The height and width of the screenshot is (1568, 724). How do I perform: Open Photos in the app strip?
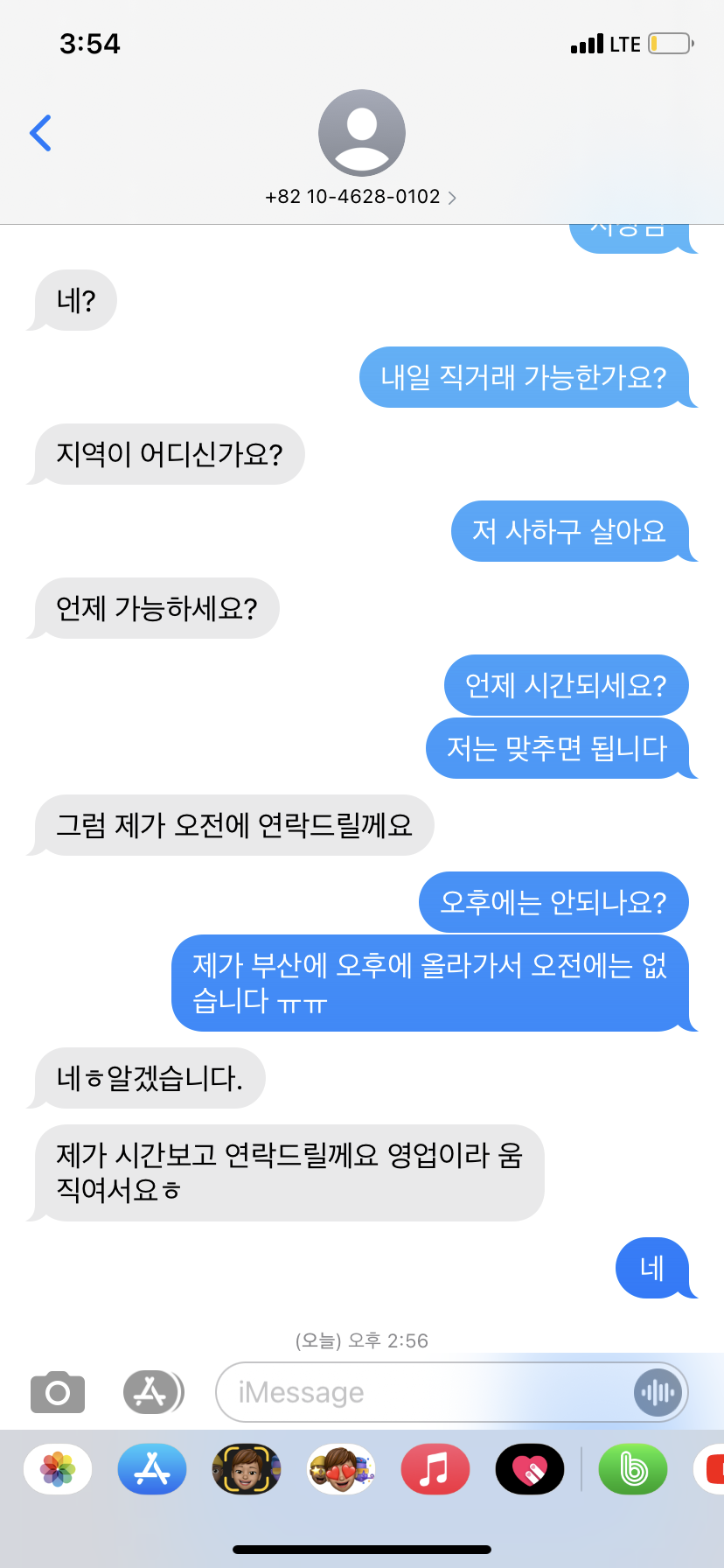coord(58,1469)
